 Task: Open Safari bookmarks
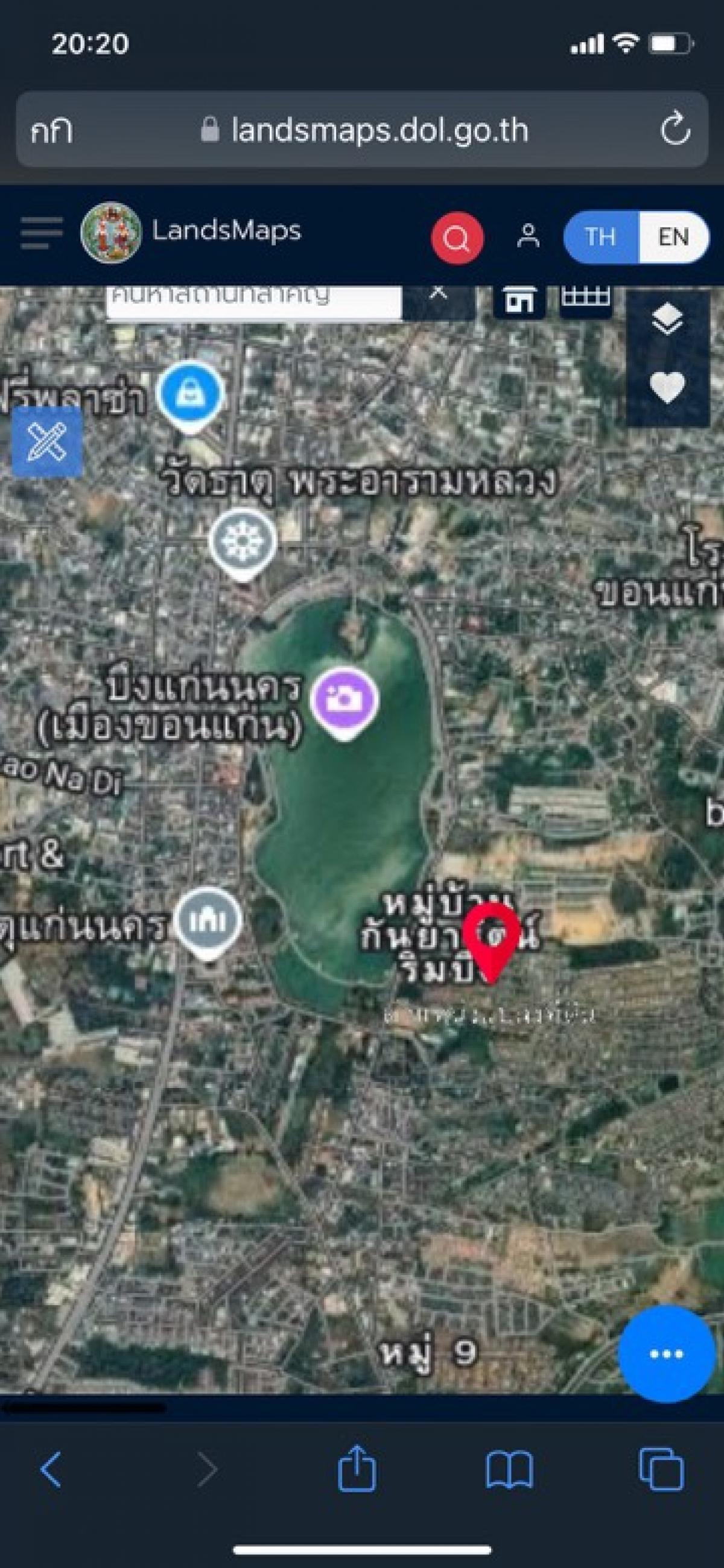(x=509, y=1469)
